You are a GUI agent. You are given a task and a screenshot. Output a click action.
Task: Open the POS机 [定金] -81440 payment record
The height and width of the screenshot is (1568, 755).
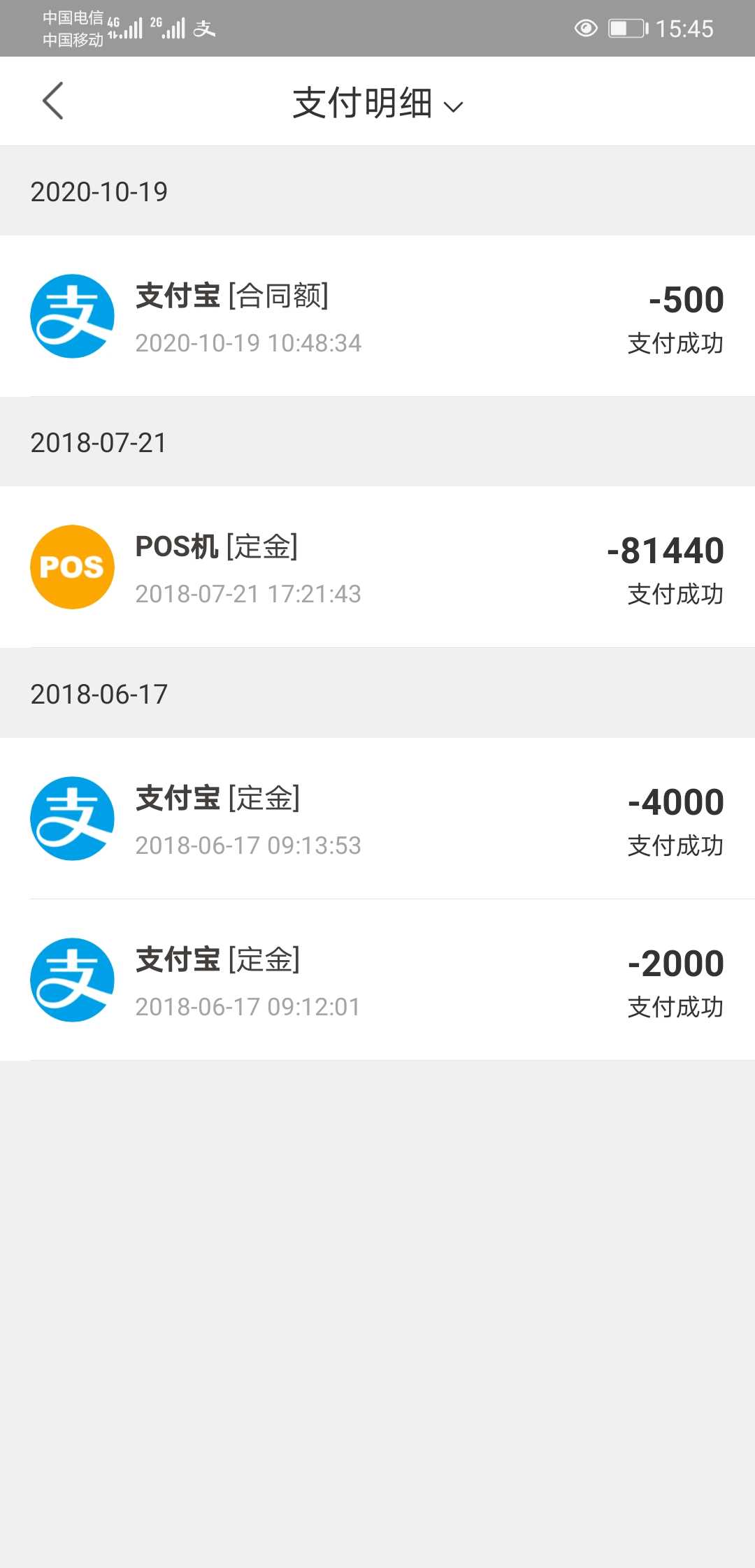(377, 567)
